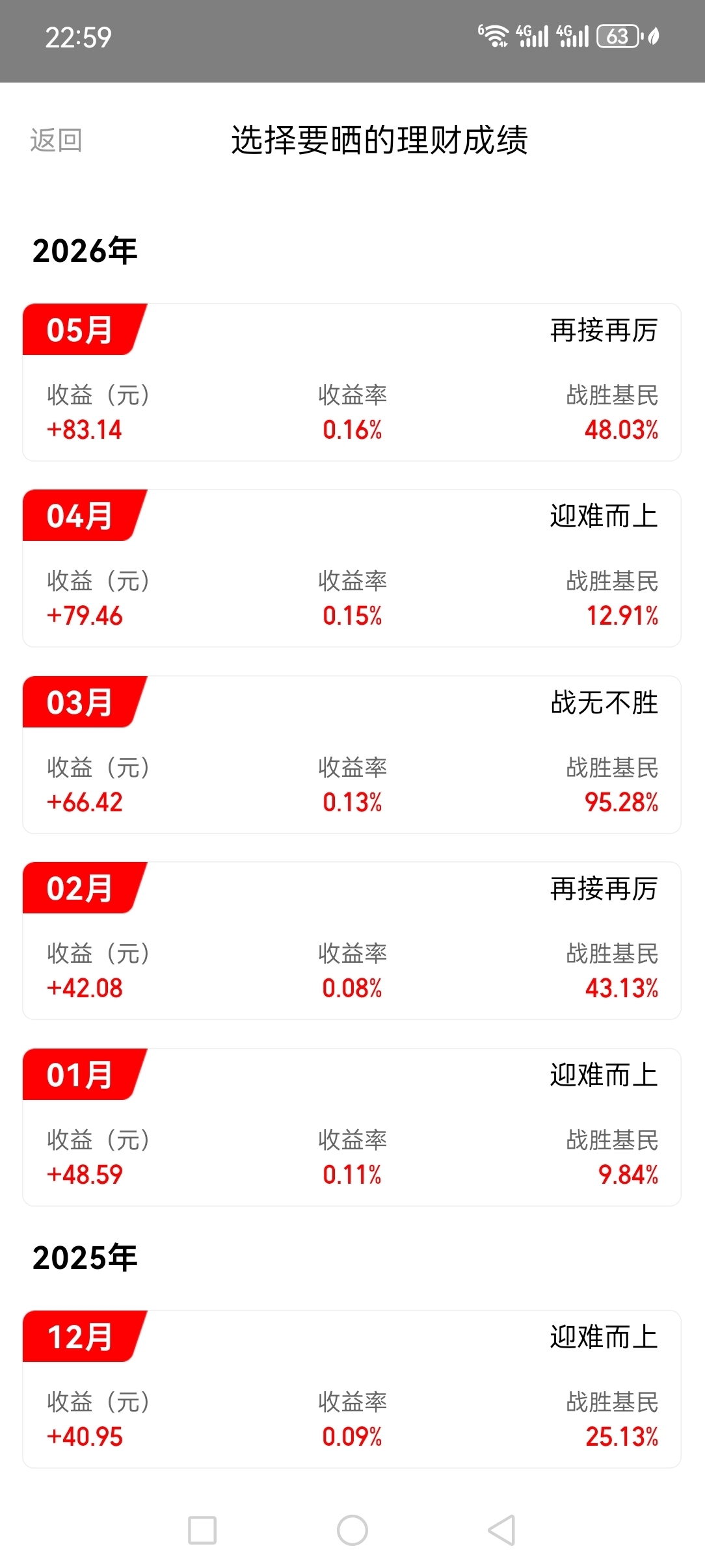This screenshot has height=1568, width=705.
Task: Open the 03月 战无不胜 card
Action: (x=352, y=755)
